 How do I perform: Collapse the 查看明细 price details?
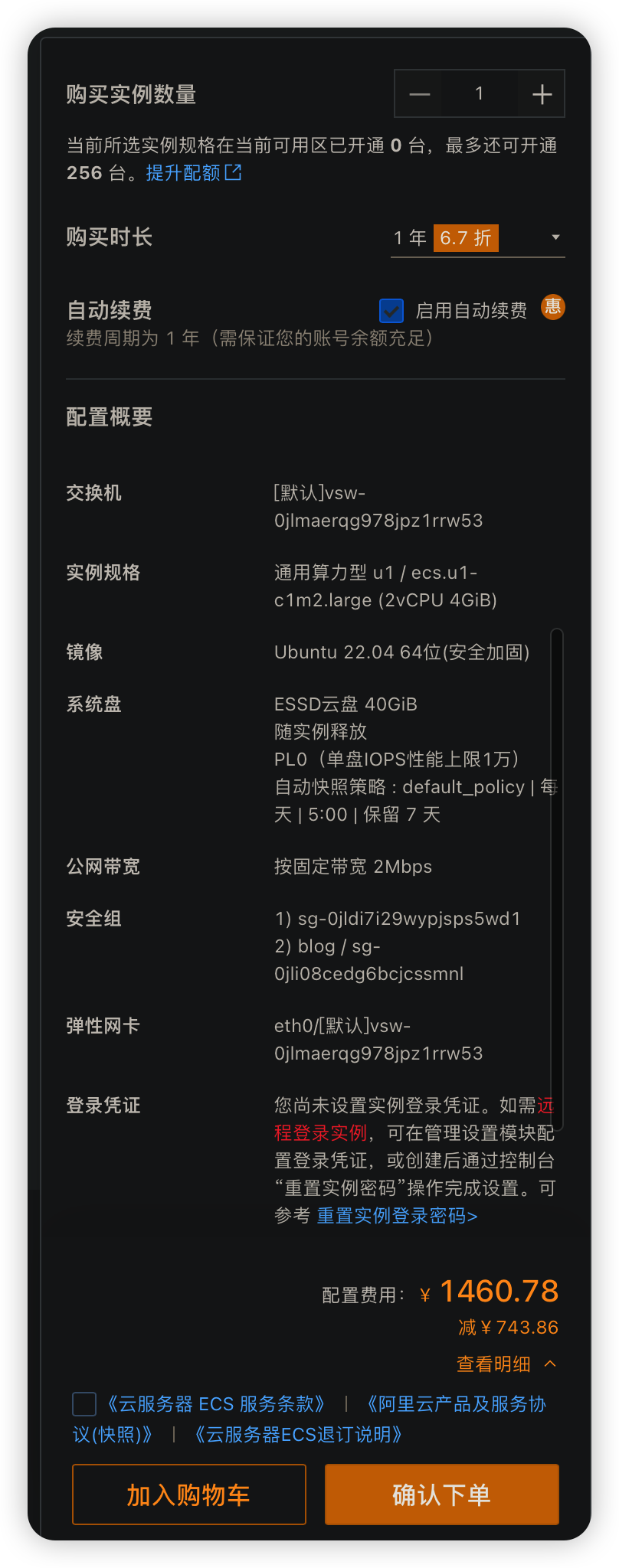[x=506, y=1364]
